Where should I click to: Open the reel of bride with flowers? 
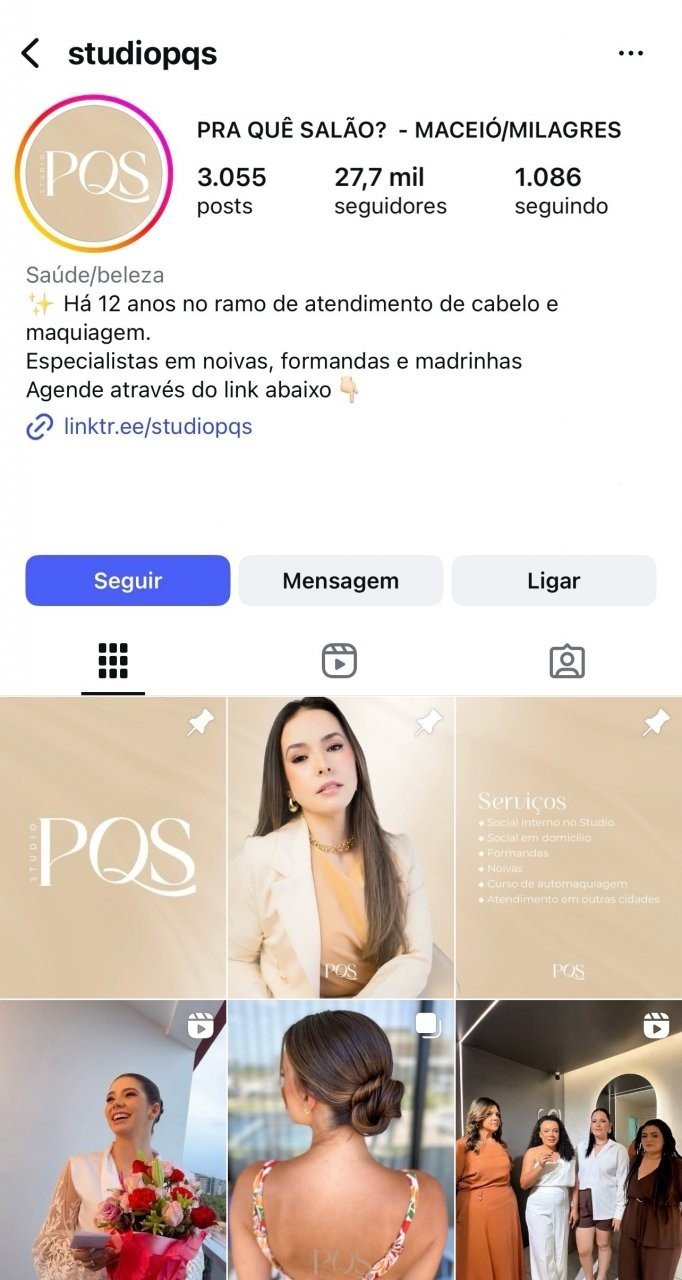pyautogui.click(x=113, y=1140)
